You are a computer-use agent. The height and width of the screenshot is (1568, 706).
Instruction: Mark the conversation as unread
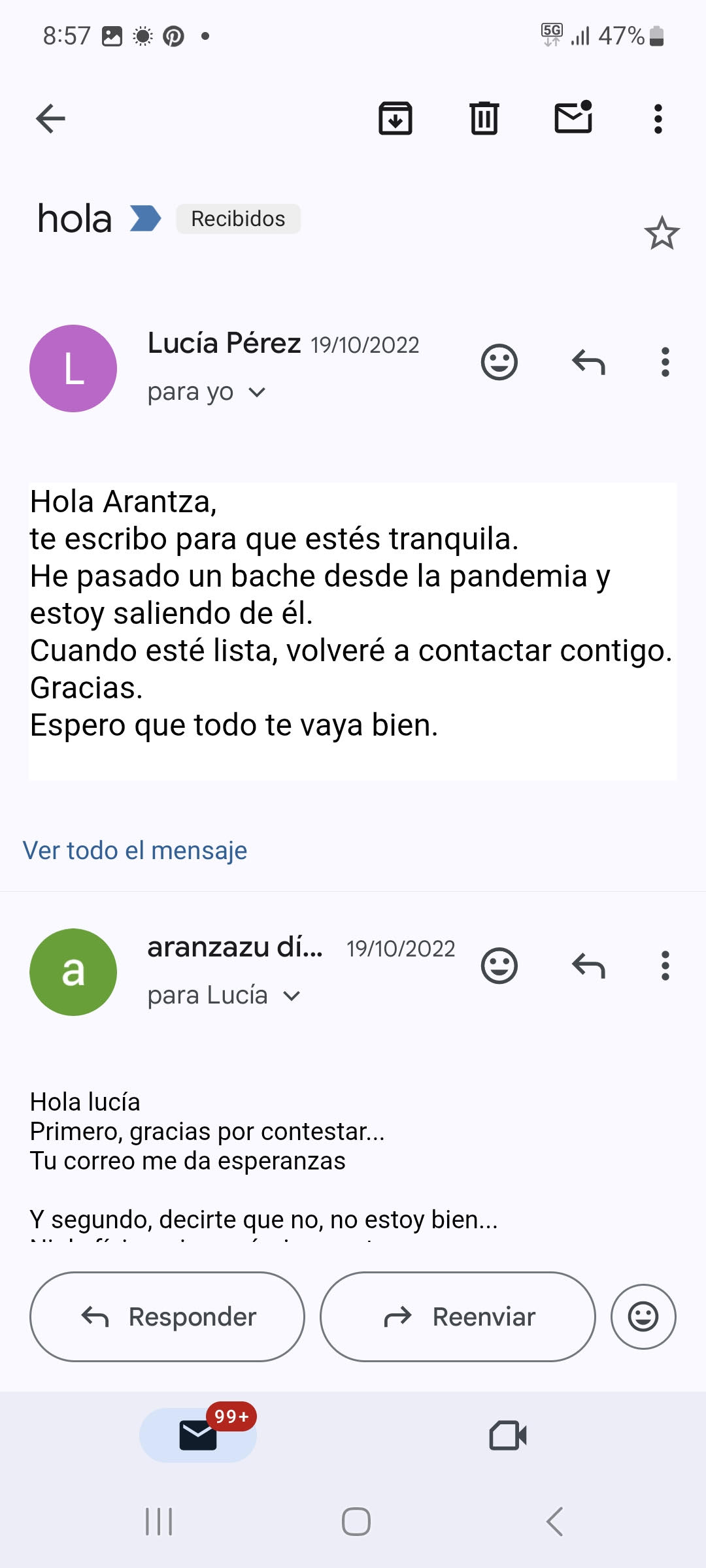pos(573,118)
